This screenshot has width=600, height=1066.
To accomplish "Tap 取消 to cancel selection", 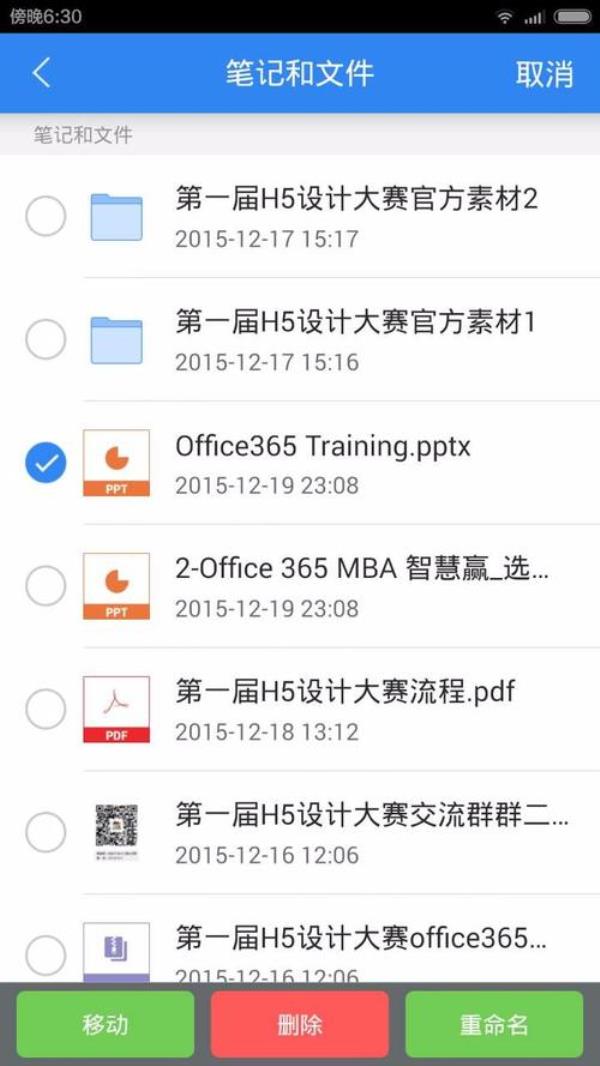I will [544, 73].
